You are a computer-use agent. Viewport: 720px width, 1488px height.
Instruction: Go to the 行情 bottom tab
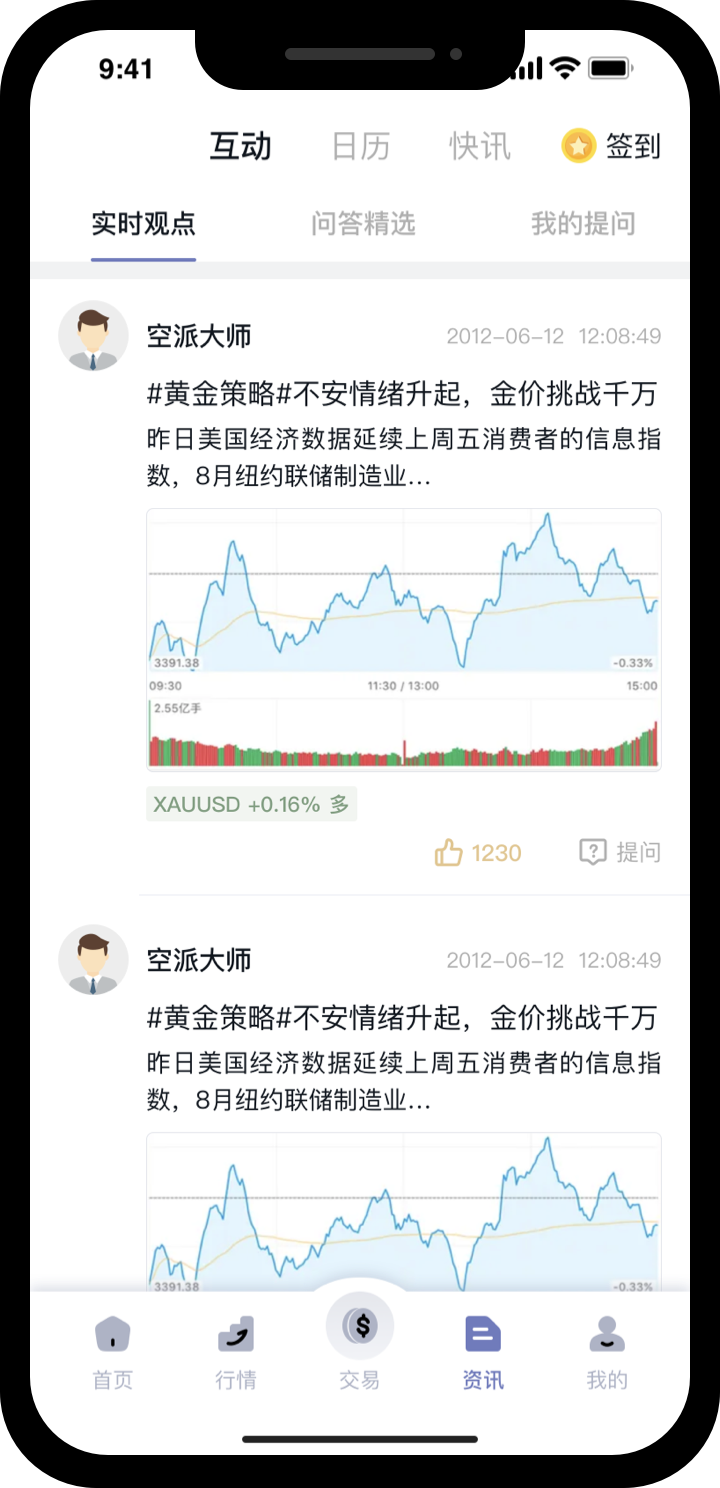pyautogui.click(x=236, y=1352)
